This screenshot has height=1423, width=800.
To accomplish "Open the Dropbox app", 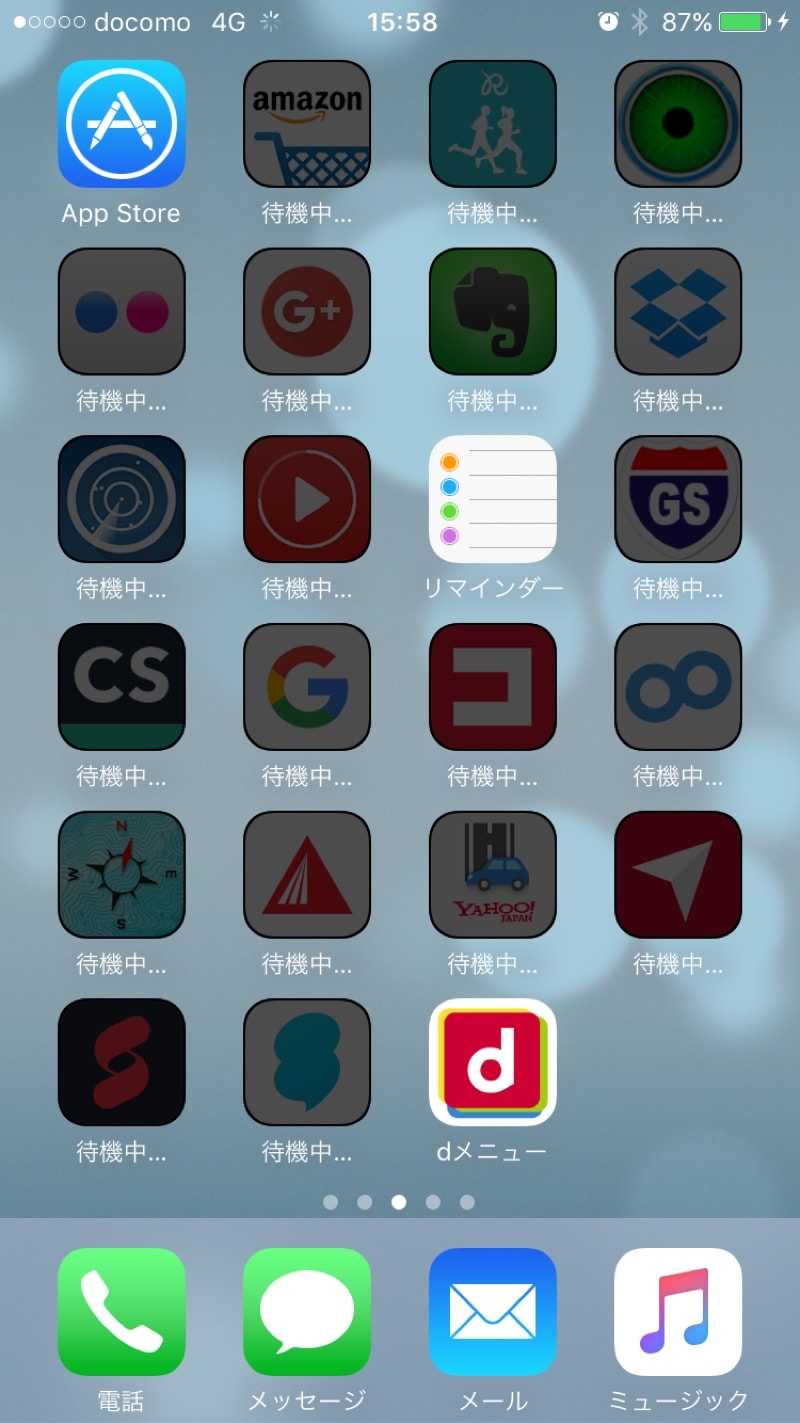I will click(678, 311).
